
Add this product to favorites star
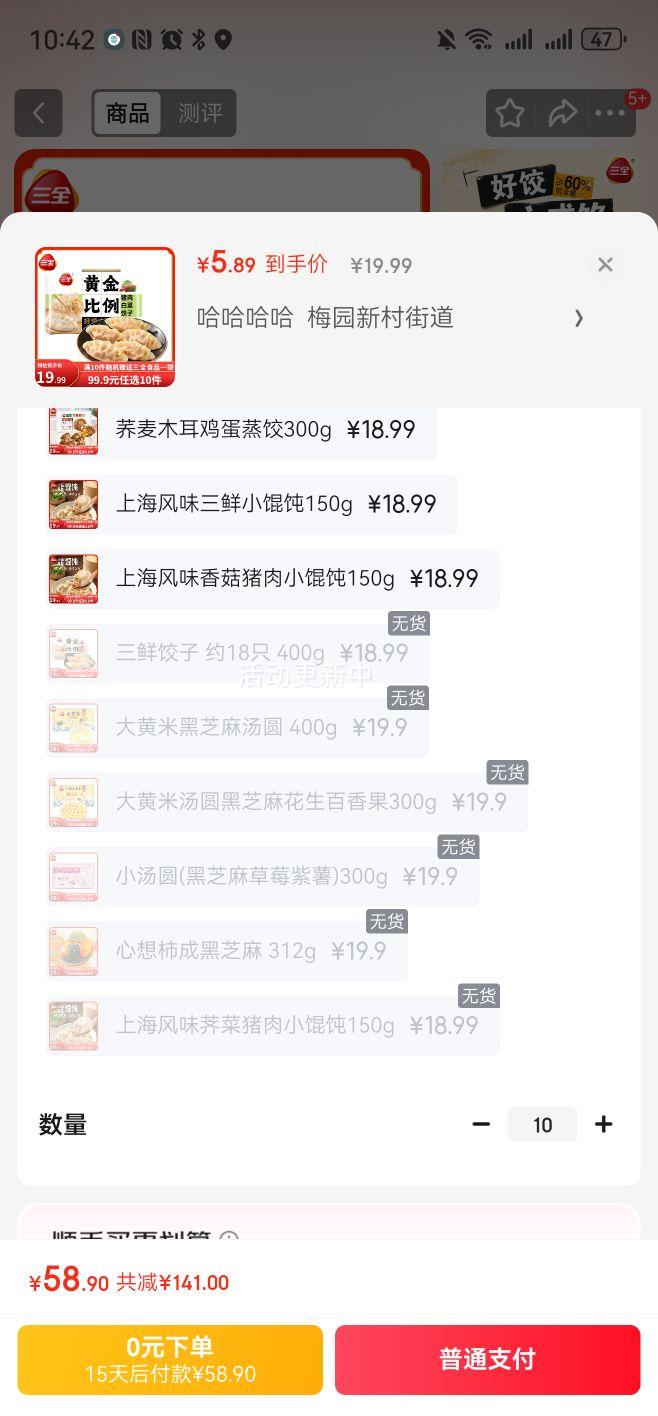pyautogui.click(x=510, y=113)
